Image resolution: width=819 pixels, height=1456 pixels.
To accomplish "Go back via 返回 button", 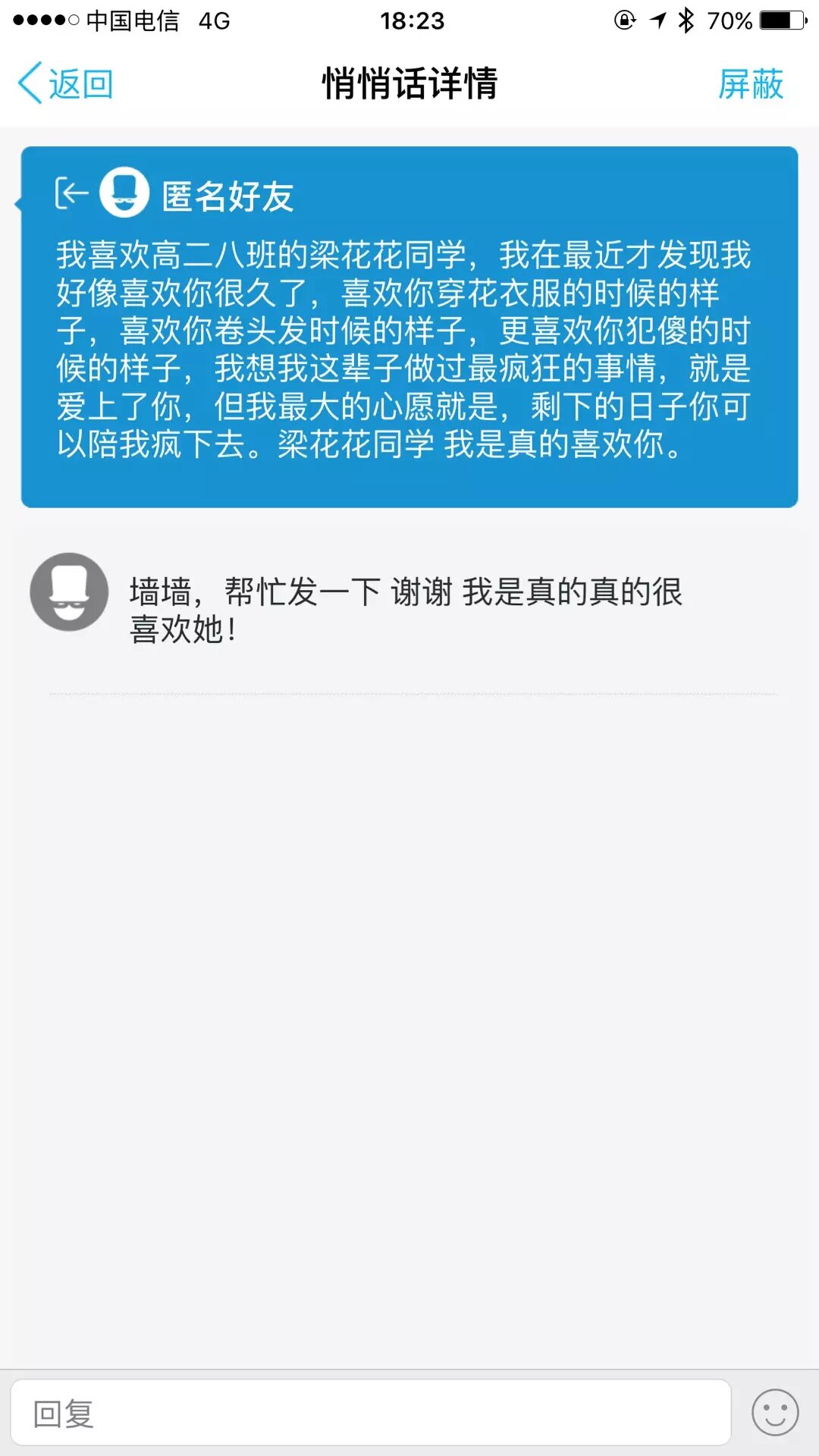I will click(x=66, y=83).
